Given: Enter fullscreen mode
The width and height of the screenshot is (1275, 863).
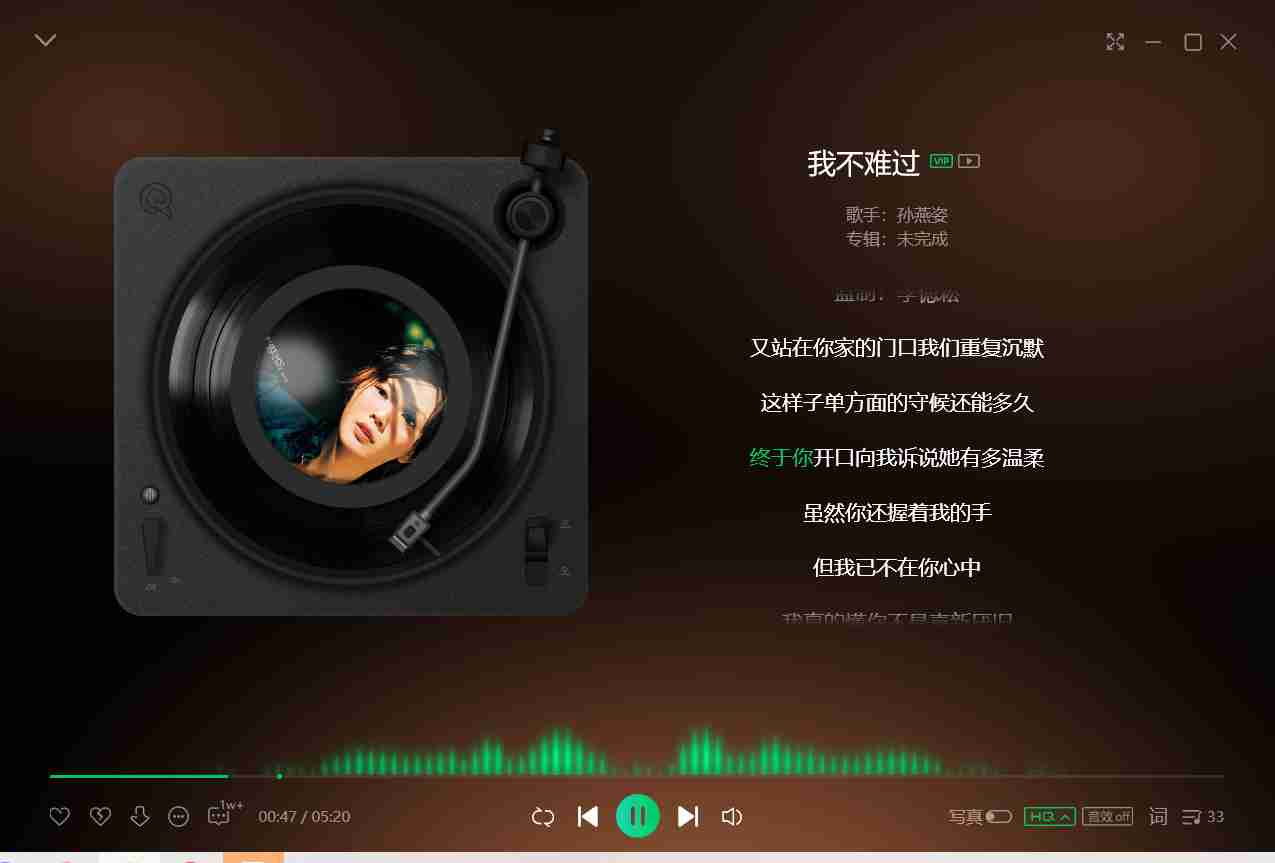Looking at the screenshot, I should pyautogui.click(x=1115, y=41).
